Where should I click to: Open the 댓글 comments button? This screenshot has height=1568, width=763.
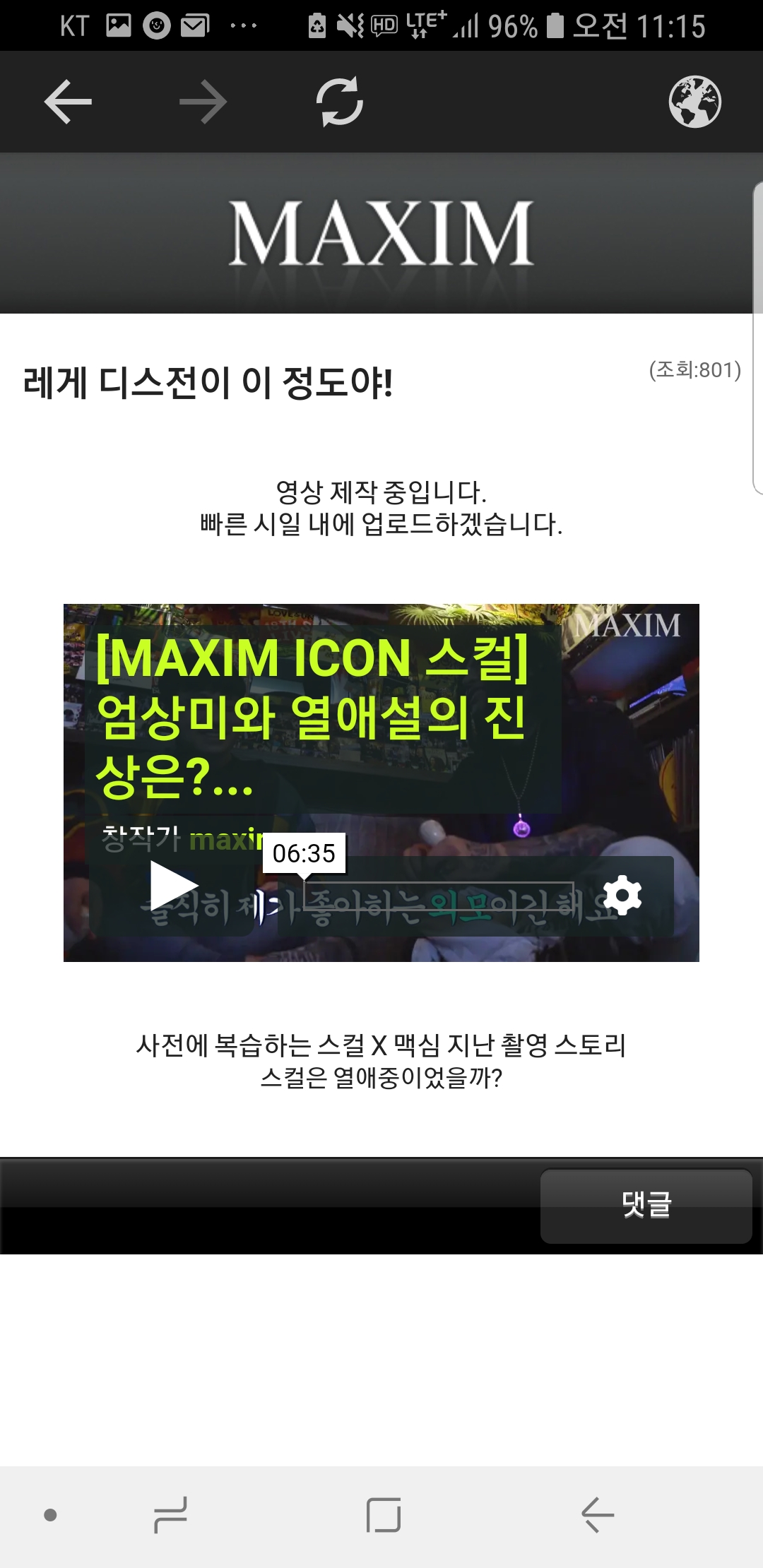tap(646, 1206)
